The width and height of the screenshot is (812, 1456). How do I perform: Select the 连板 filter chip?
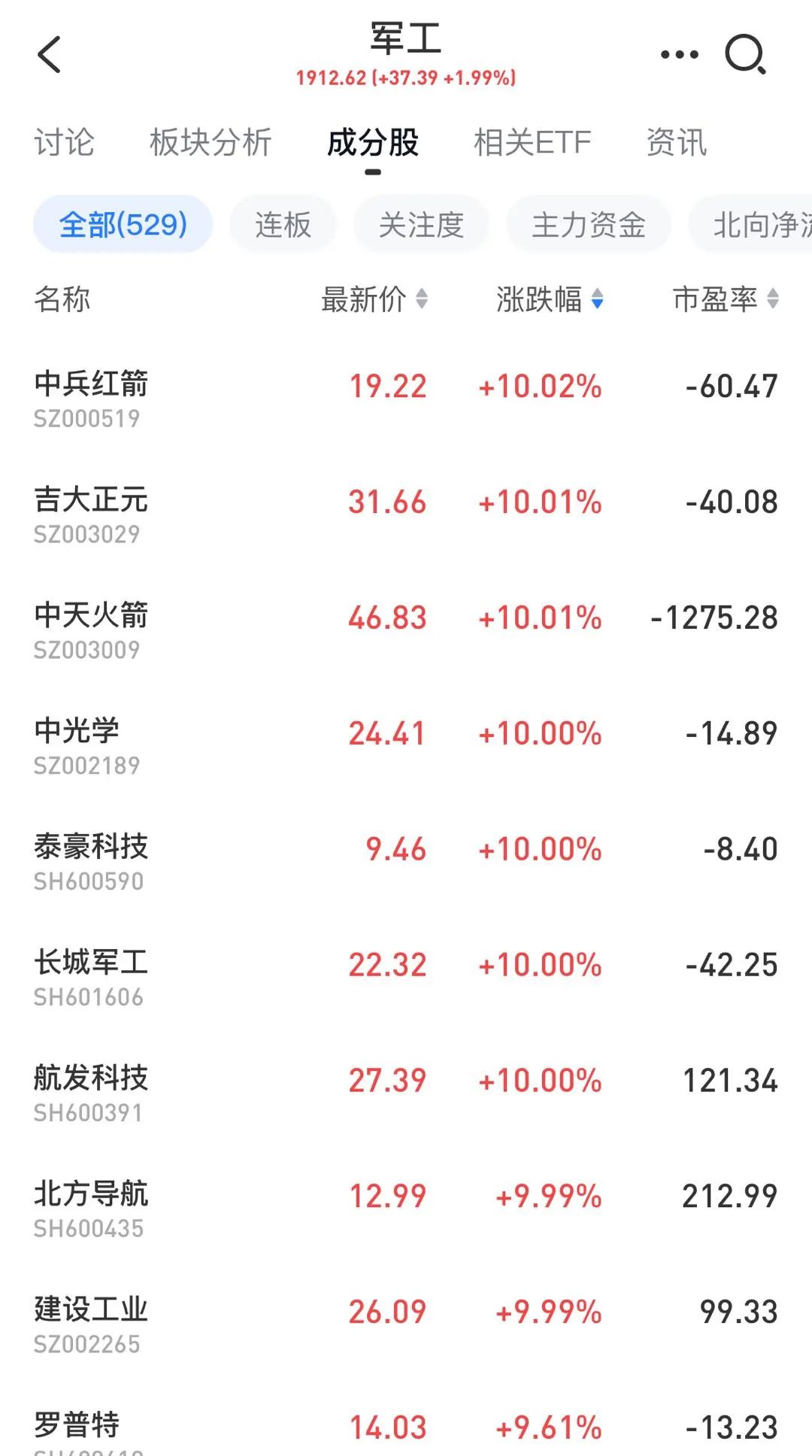coord(283,224)
